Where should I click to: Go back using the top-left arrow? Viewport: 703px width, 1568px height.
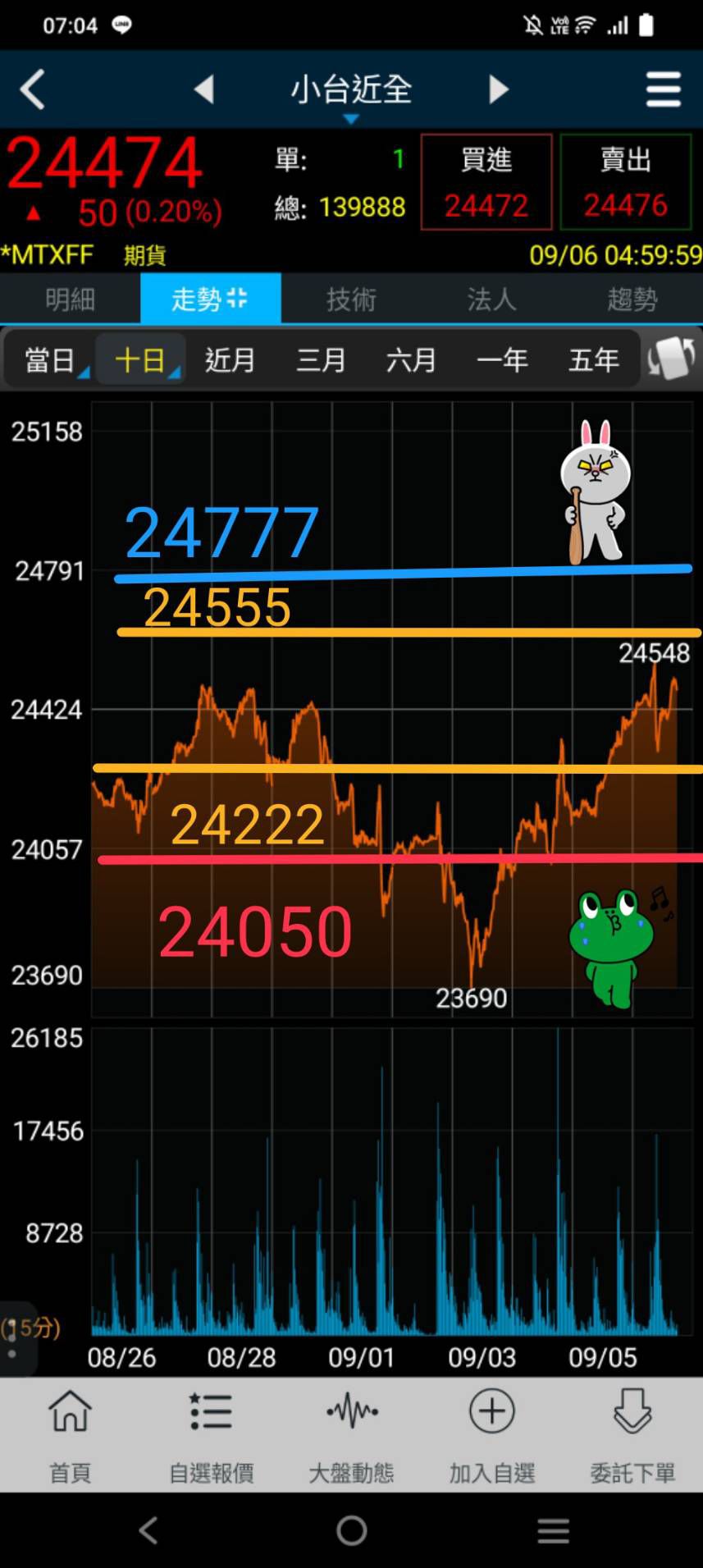[x=33, y=89]
